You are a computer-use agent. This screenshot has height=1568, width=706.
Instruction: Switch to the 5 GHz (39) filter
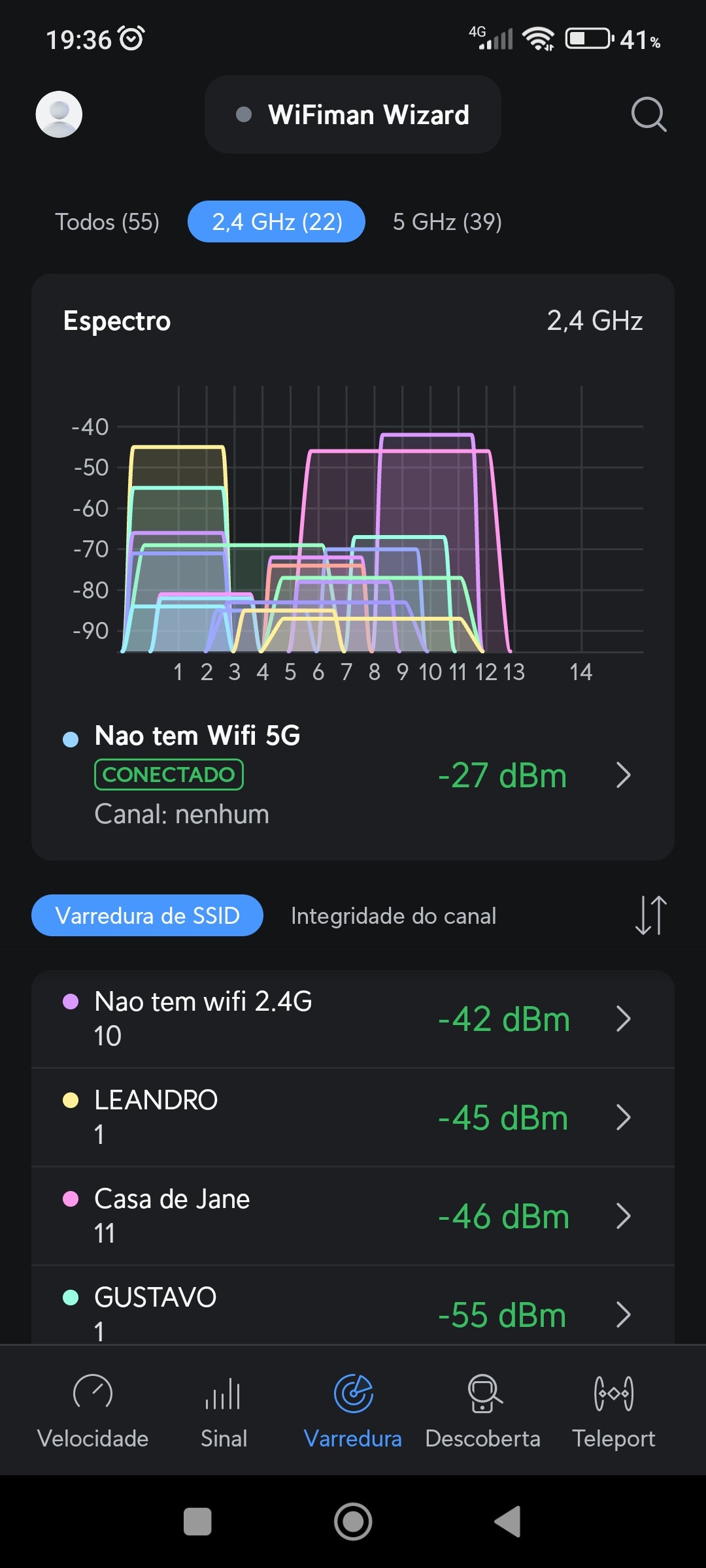point(447,222)
